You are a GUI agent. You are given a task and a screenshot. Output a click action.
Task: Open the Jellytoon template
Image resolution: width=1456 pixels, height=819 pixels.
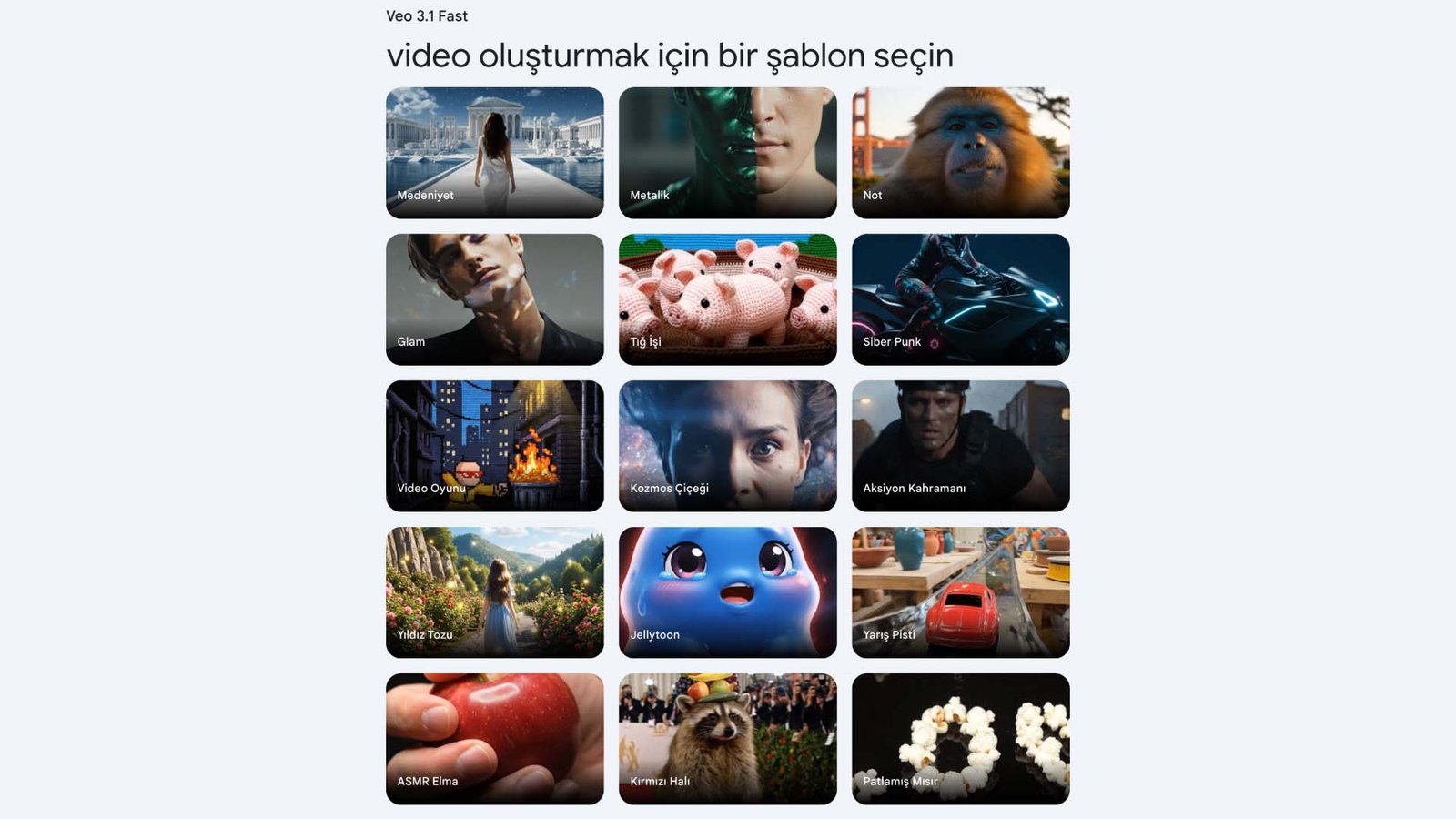(x=727, y=591)
